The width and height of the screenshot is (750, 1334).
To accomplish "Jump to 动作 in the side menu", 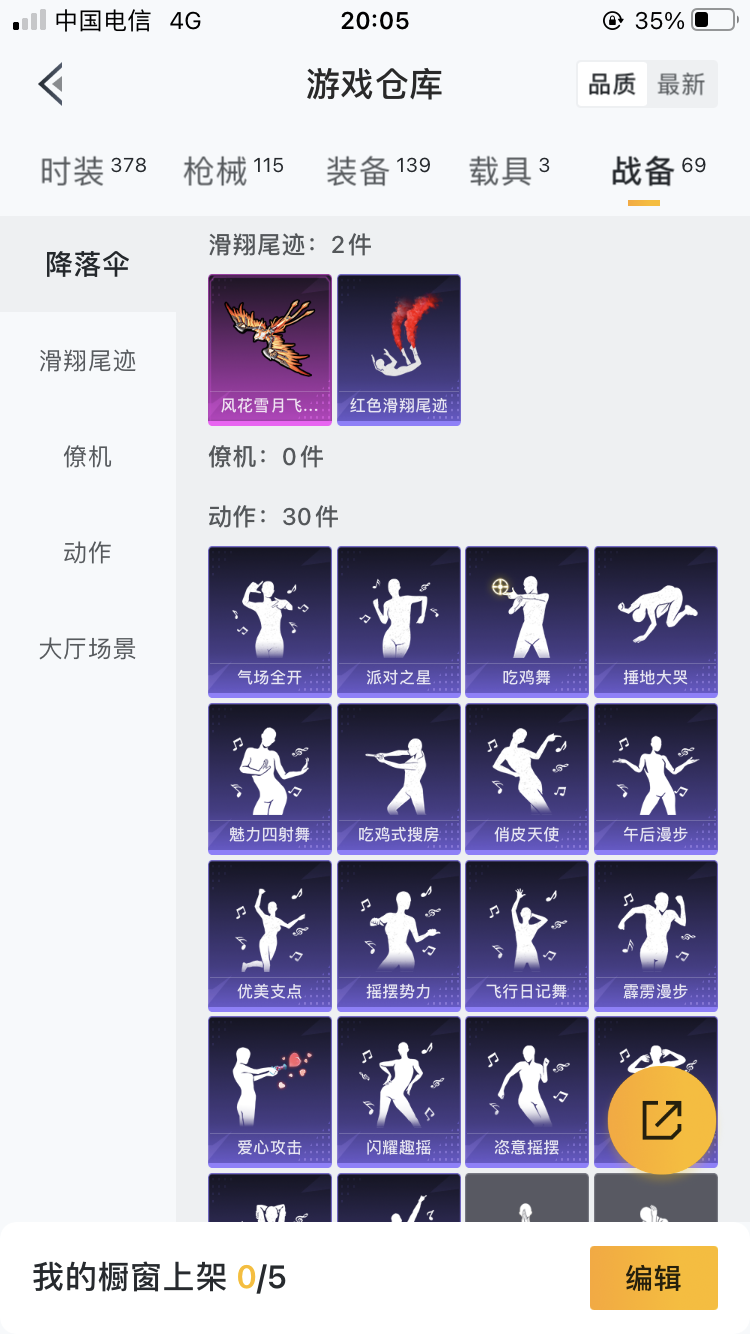I will pyautogui.click(x=88, y=553).
